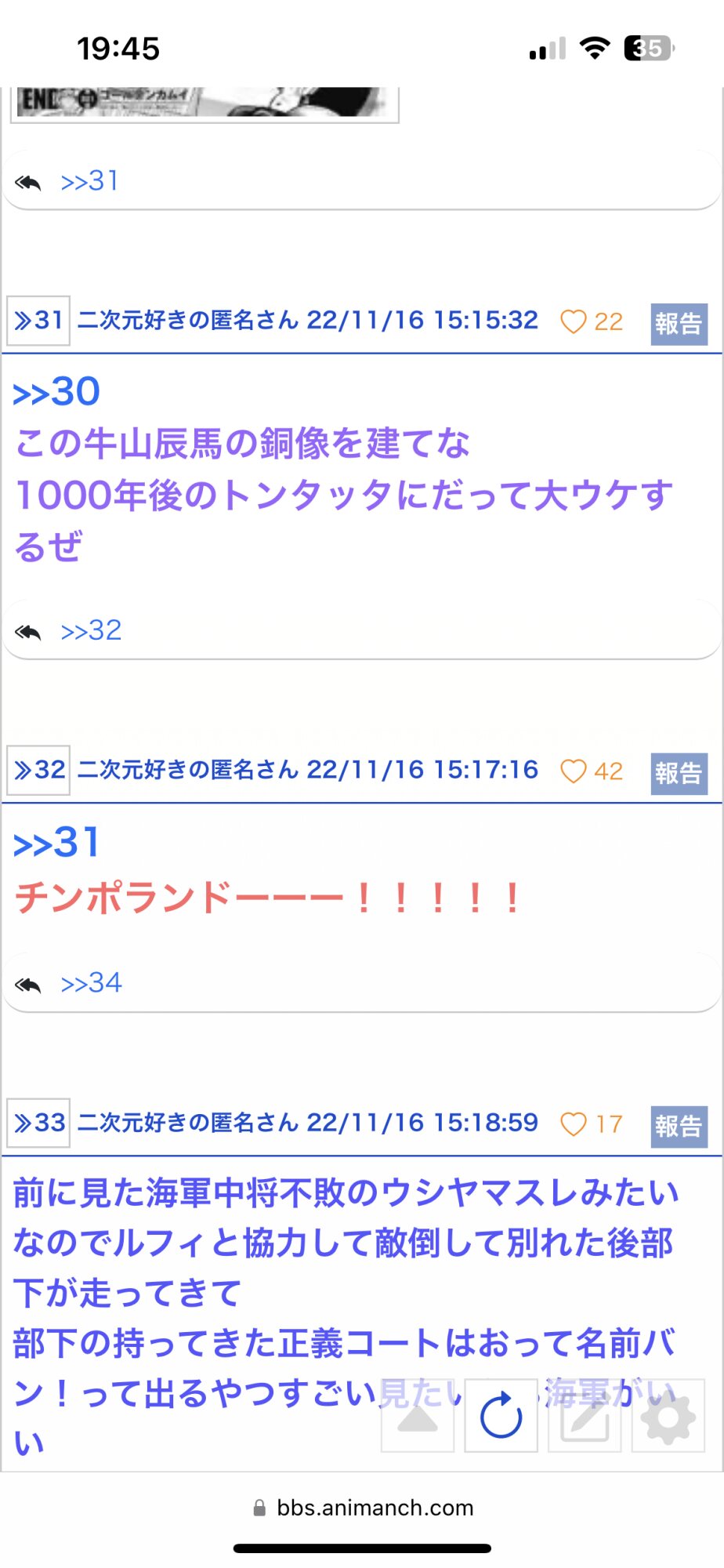724x1568 pixels.
Task: Reload the thread with the refresh button
Action: (501, 1416)
